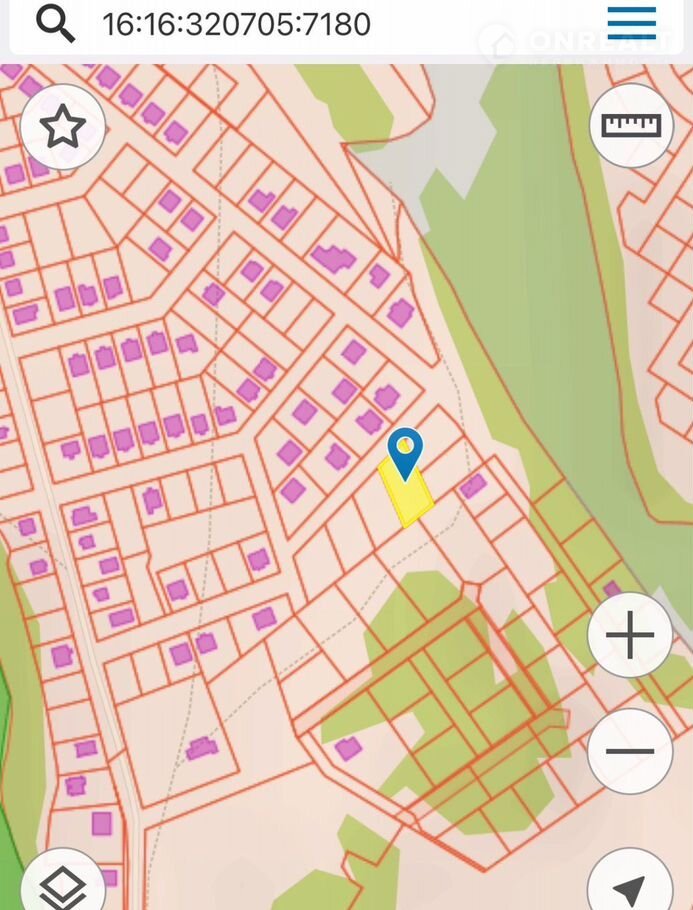
Task: Open the ruler measurement tool
Action: [x=631, y=125]
